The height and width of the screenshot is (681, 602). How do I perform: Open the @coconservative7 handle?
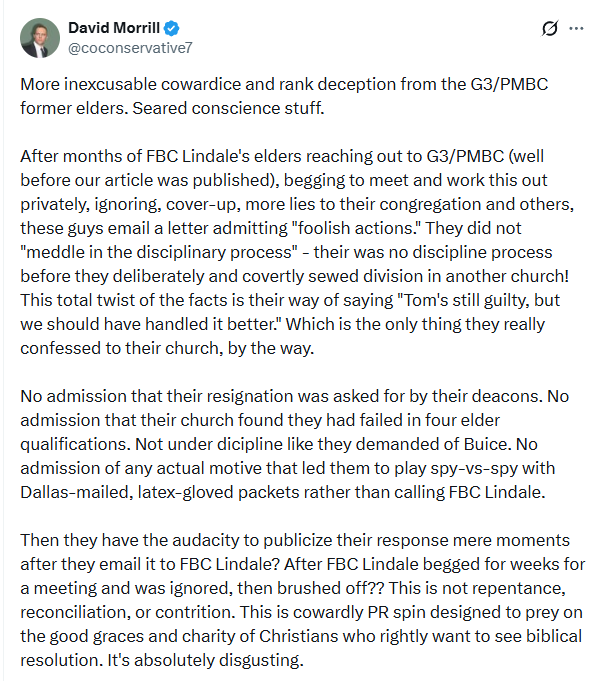tap(130, 48)
